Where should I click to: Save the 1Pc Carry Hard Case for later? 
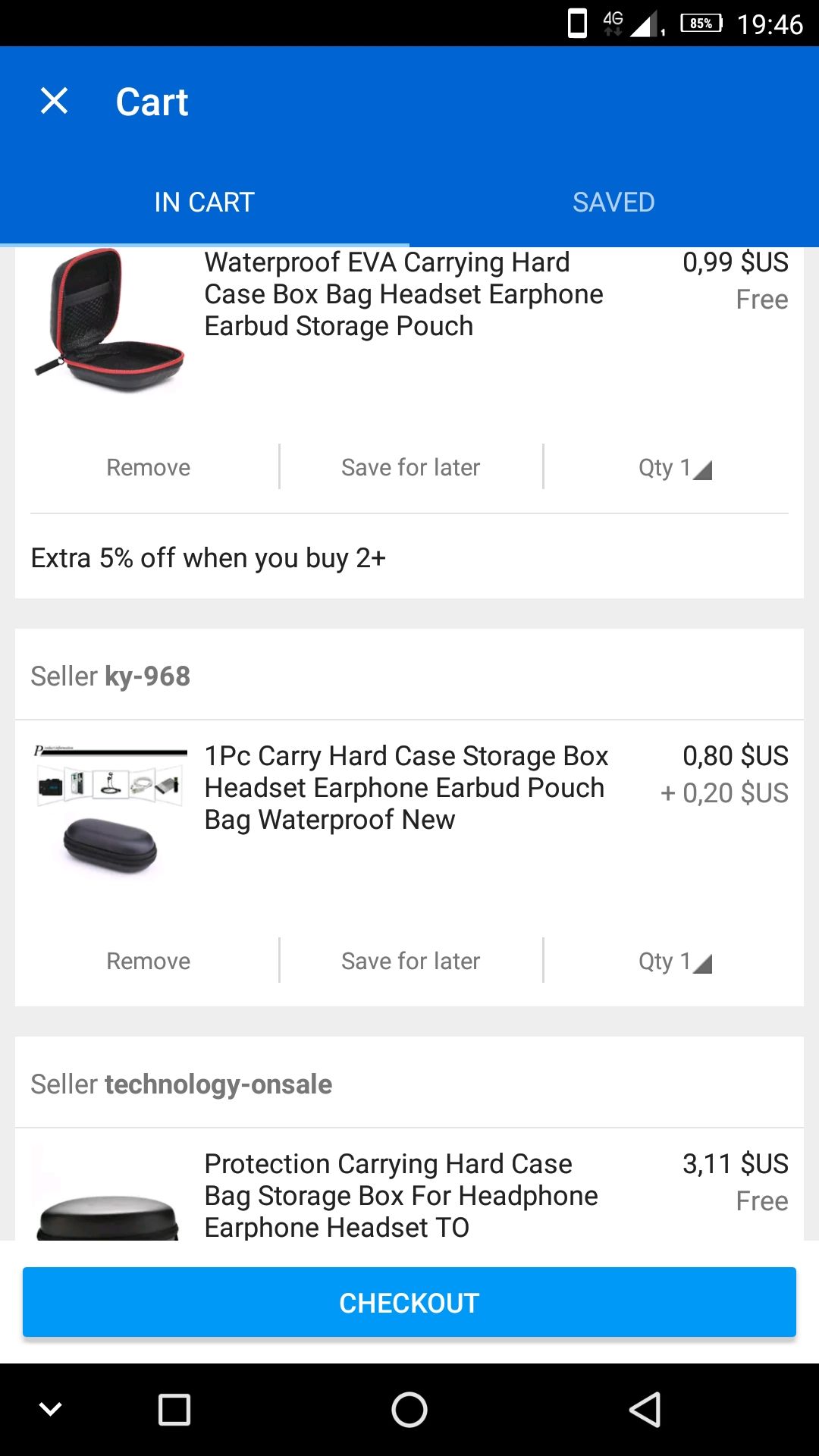pyautogui.click(x=411, y=961)
